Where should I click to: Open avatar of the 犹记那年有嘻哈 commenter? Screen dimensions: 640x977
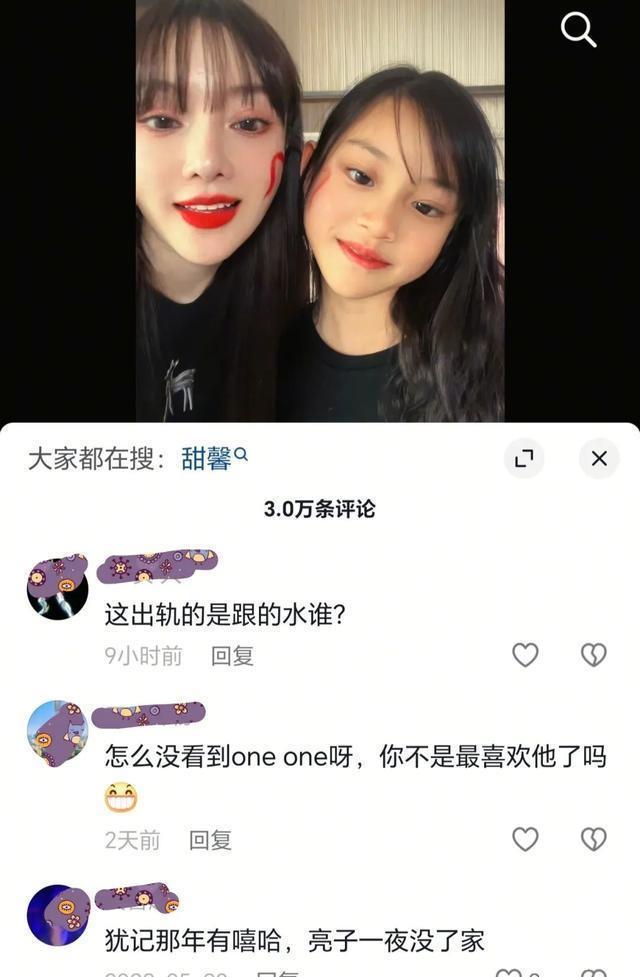click(x=57, y=915)
